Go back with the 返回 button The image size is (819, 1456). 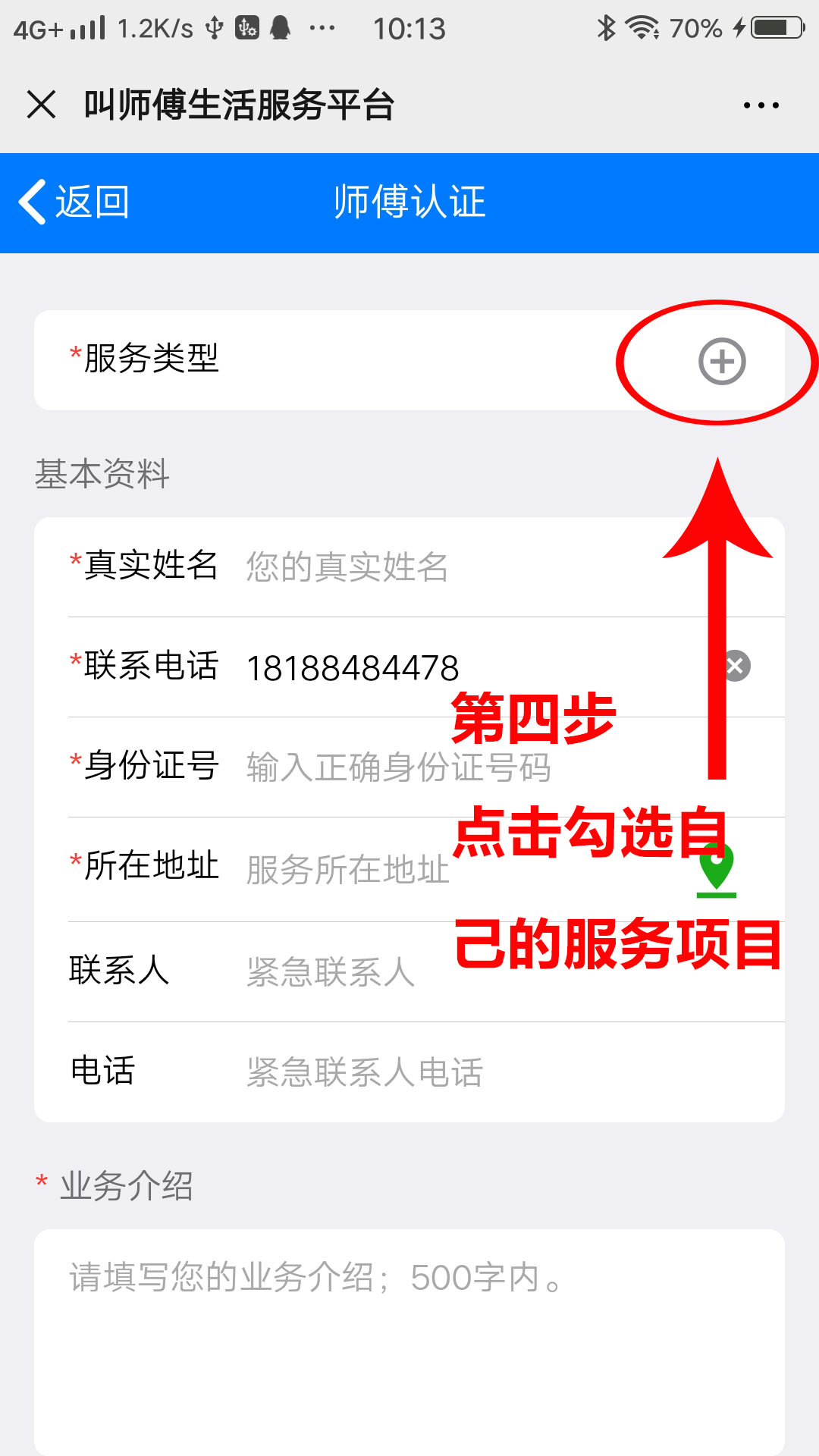[x=74, y=202]
